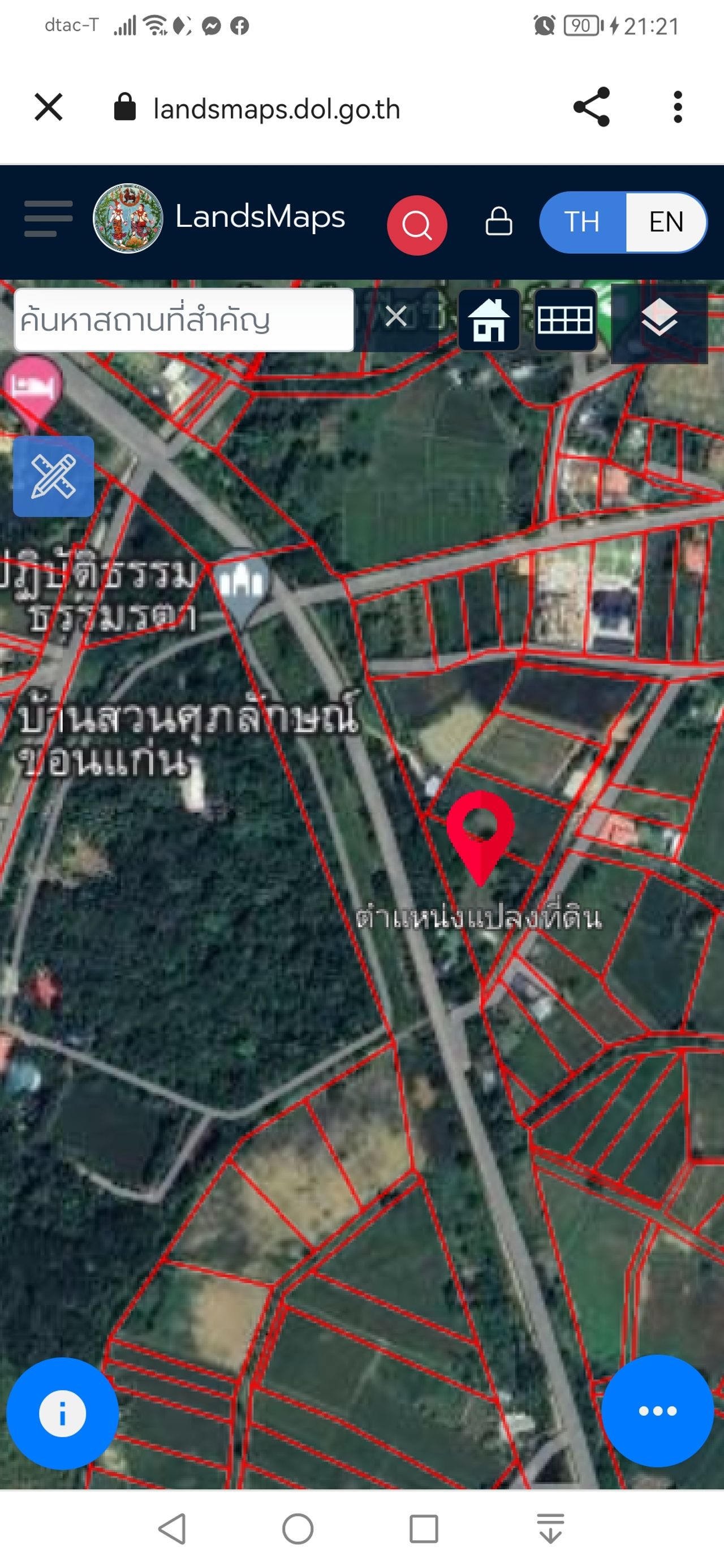Open the map layers selector
The width and height of the screenshot is (724, 1568).
659,319
